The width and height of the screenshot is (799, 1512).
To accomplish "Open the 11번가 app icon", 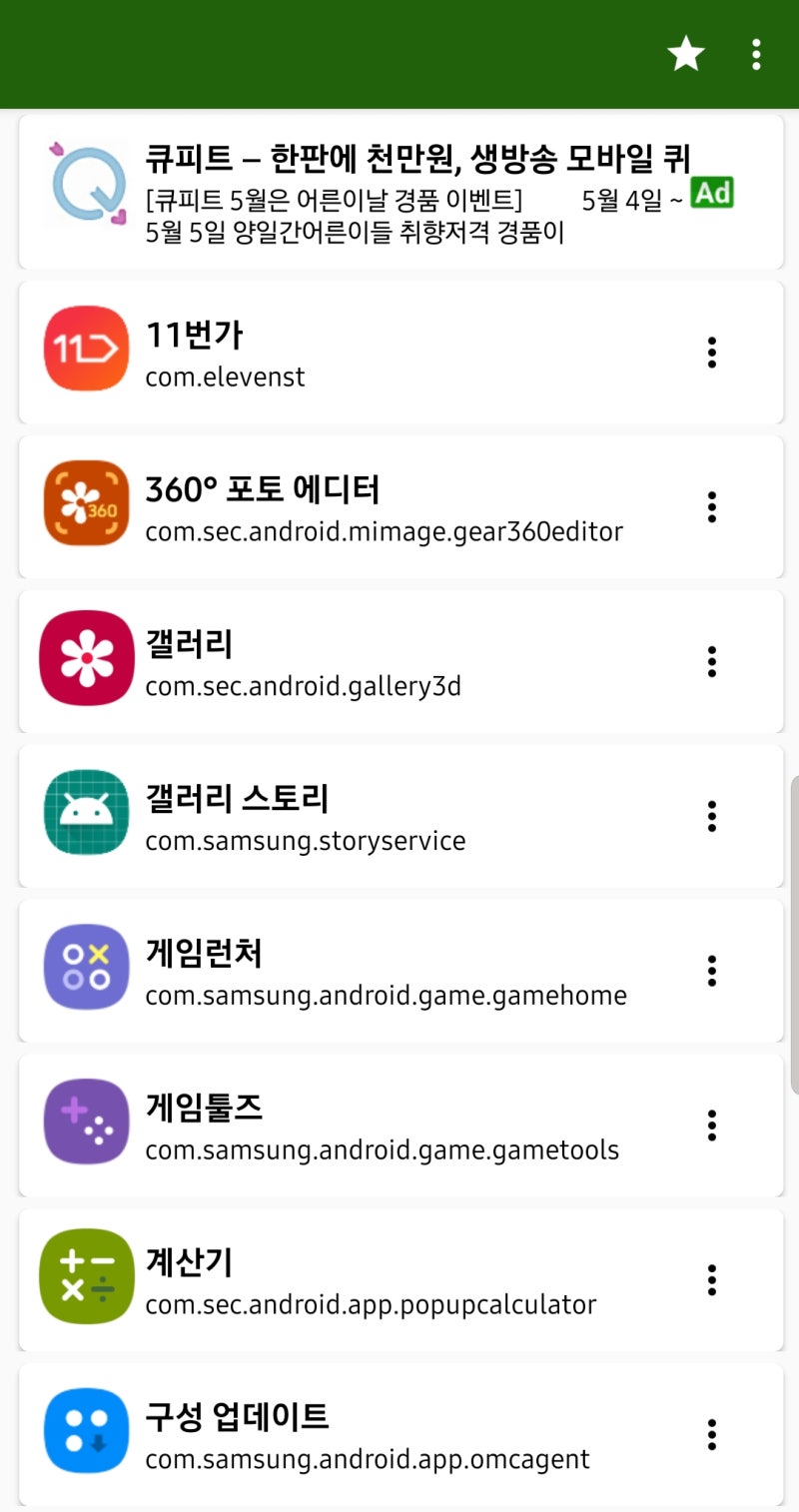I will point(86,351).
